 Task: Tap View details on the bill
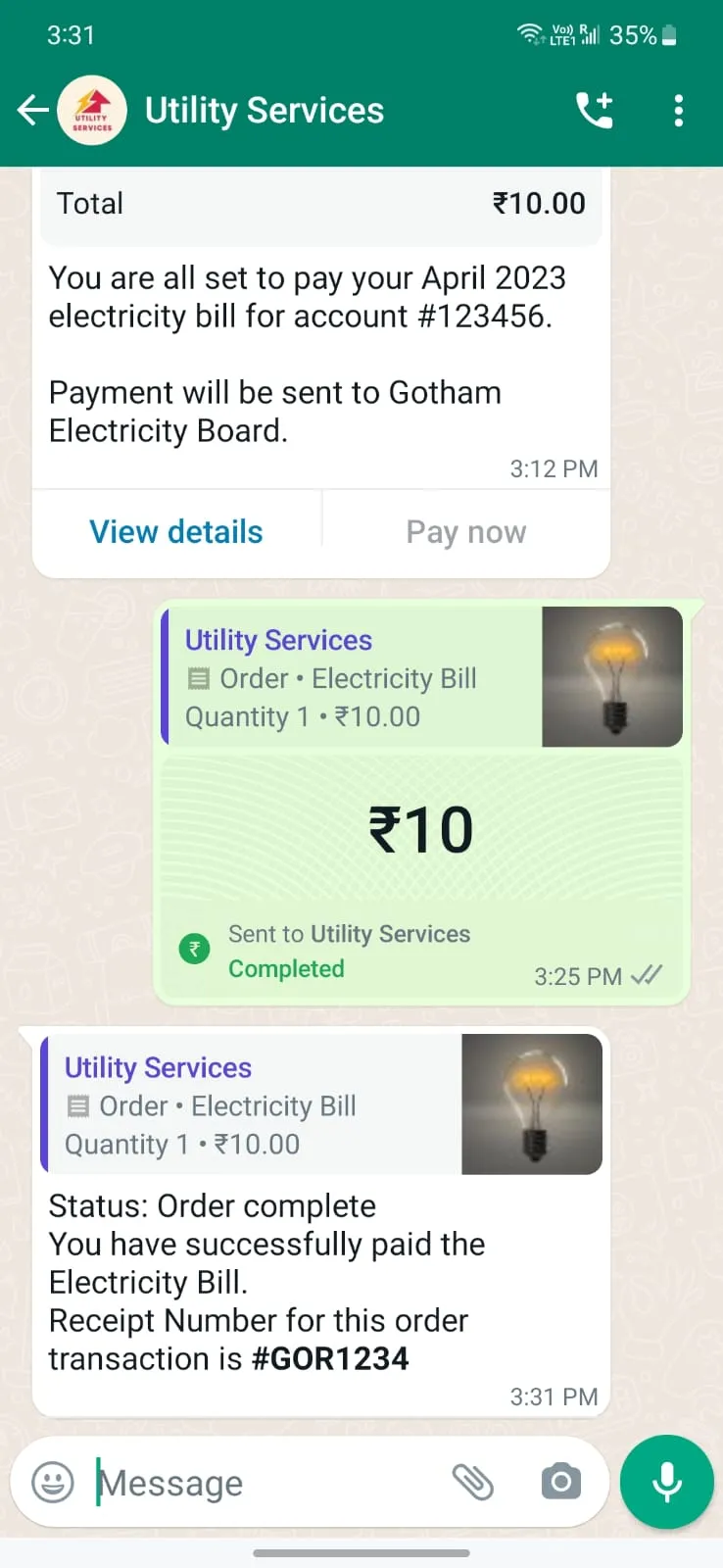coord(176,532)
